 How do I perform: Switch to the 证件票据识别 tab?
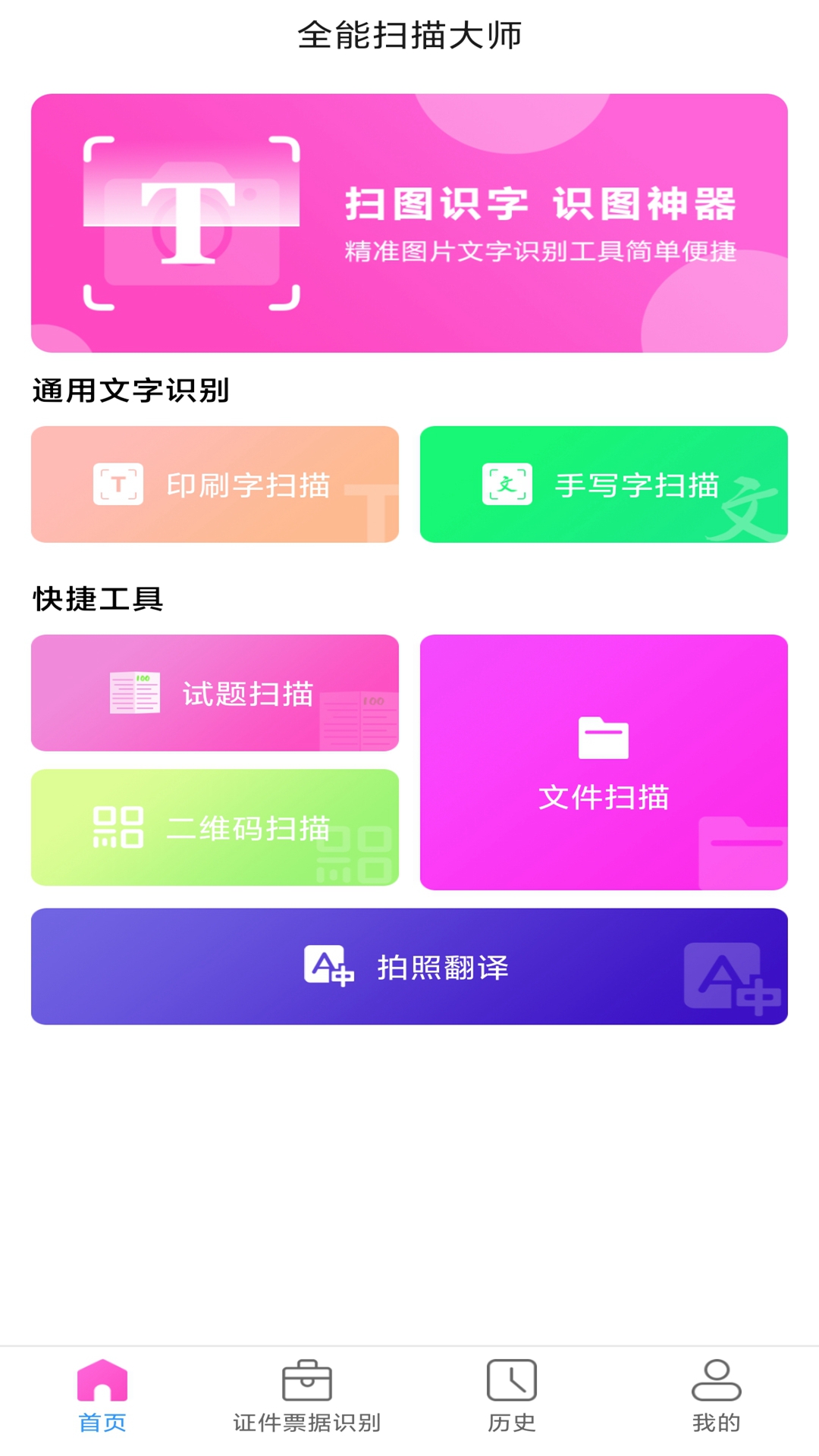coord(307,1397)
